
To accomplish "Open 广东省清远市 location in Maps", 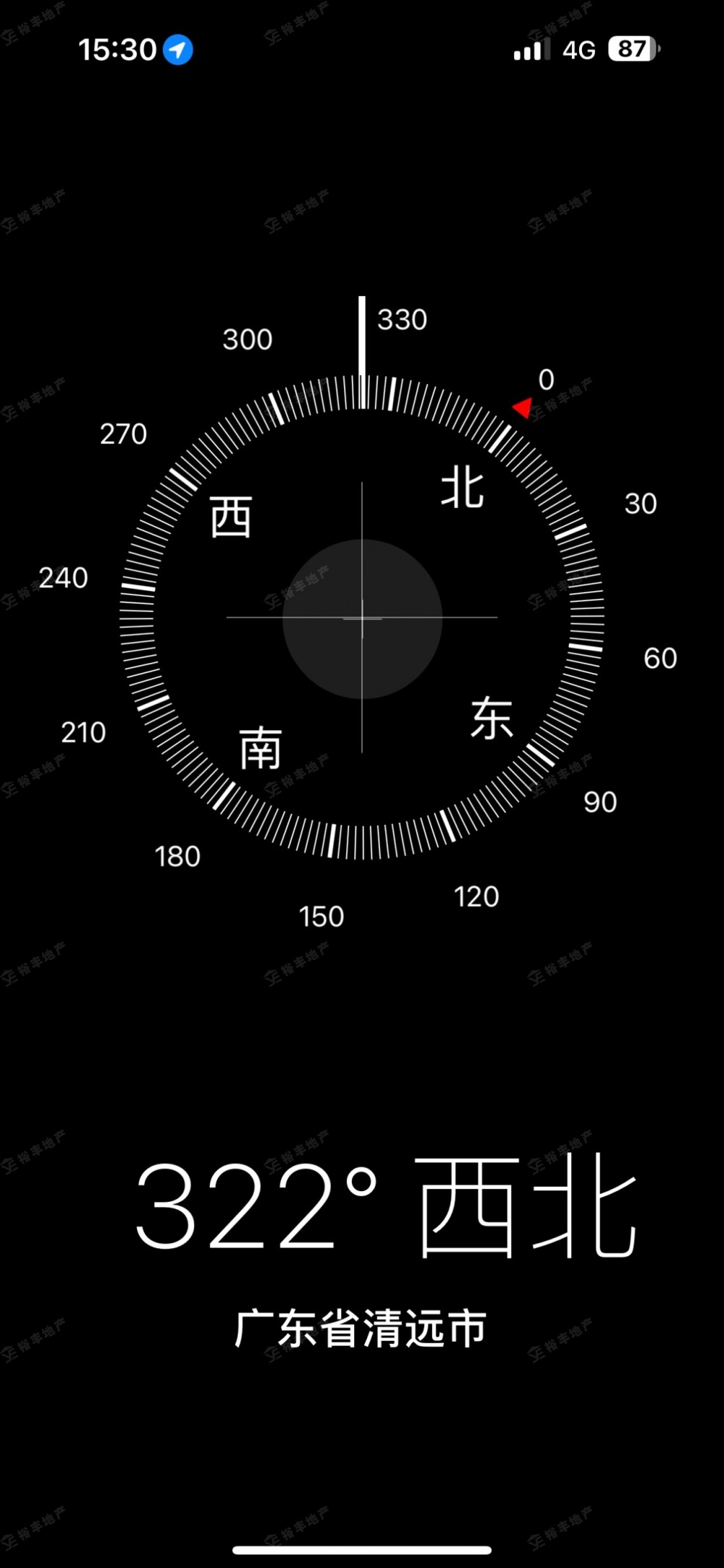I will coord(361,1328).
